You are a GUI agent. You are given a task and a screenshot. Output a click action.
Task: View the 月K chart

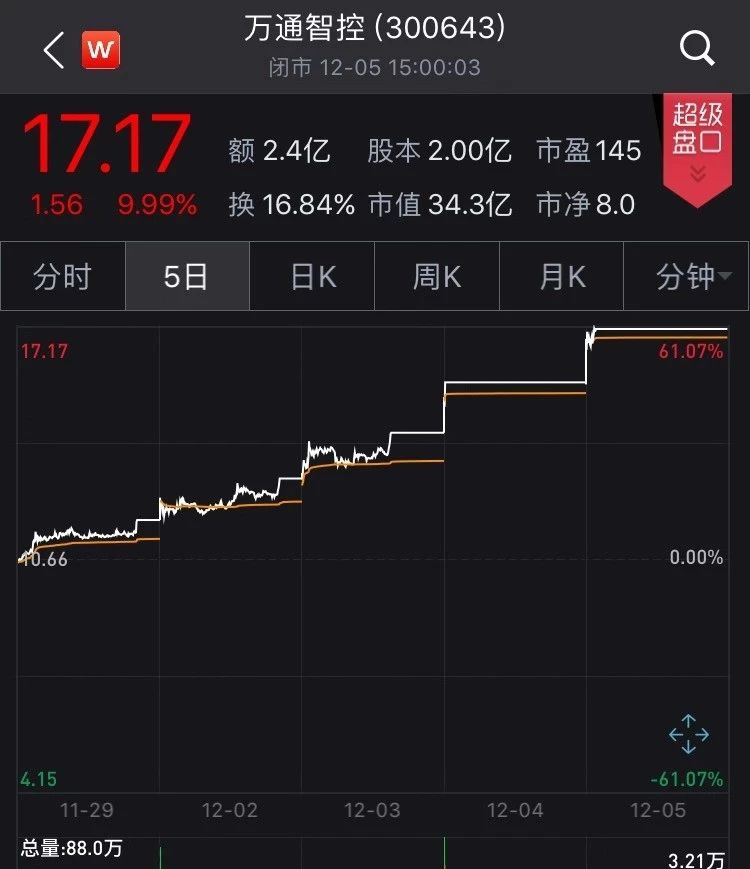pyautogui.click(x=562, y=277)
